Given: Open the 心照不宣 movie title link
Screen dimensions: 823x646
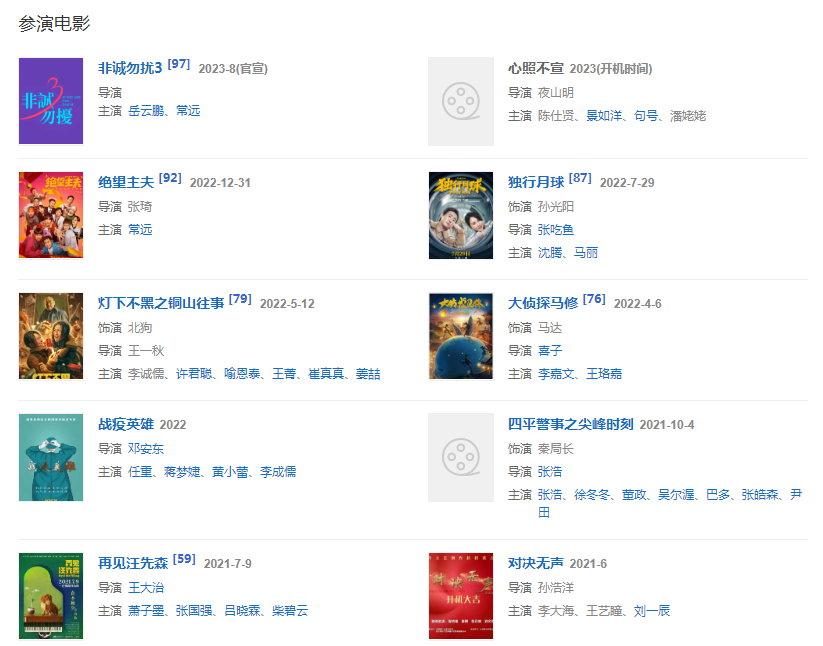Looking at the screenshot, I should point(536,69).
